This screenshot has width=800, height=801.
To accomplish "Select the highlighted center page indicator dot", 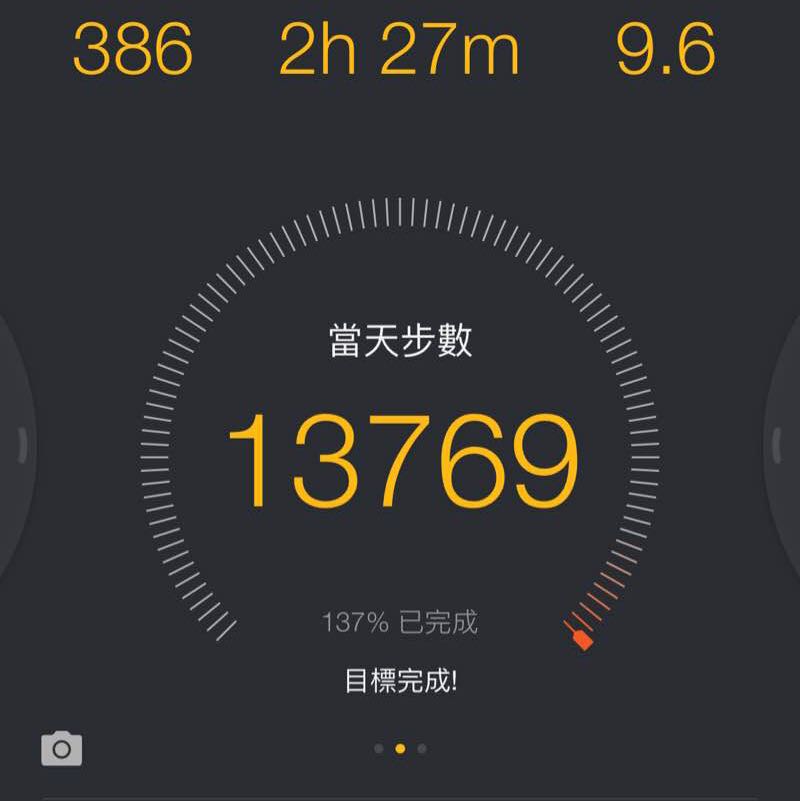I will (400, 745).
